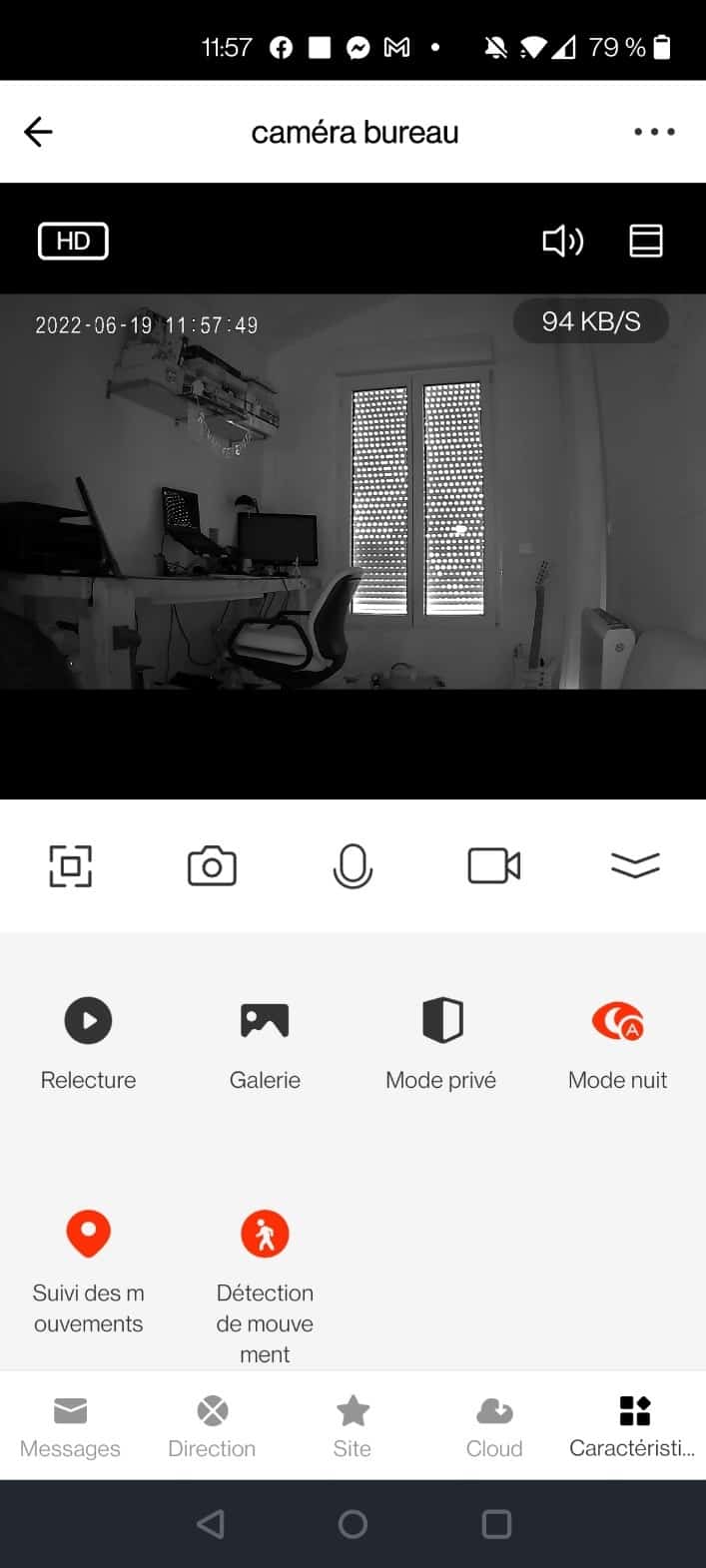This screenshot has height=1568, width=706.
Task: Start recording video
Action: point(494,865)
